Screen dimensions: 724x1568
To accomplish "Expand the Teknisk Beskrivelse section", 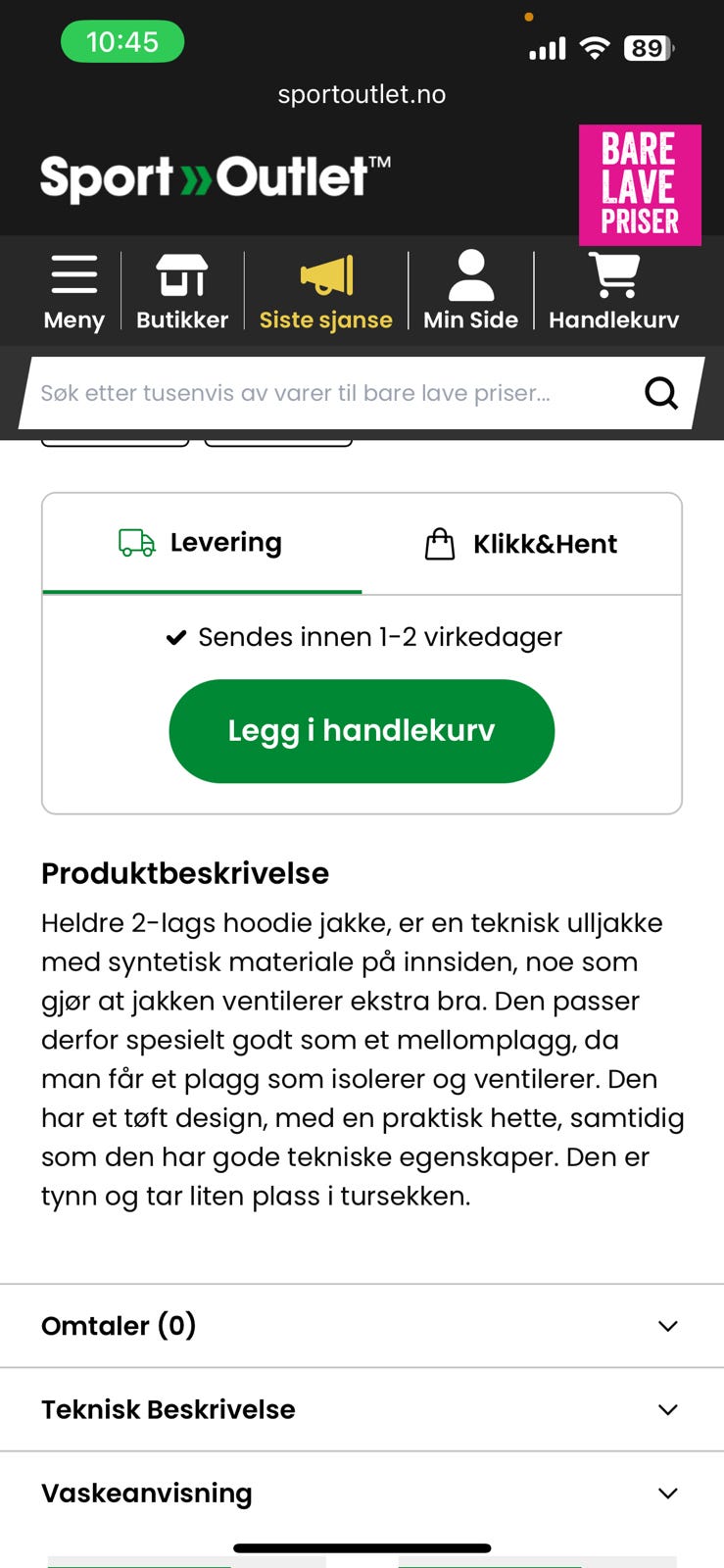I will pos(362,1409).
